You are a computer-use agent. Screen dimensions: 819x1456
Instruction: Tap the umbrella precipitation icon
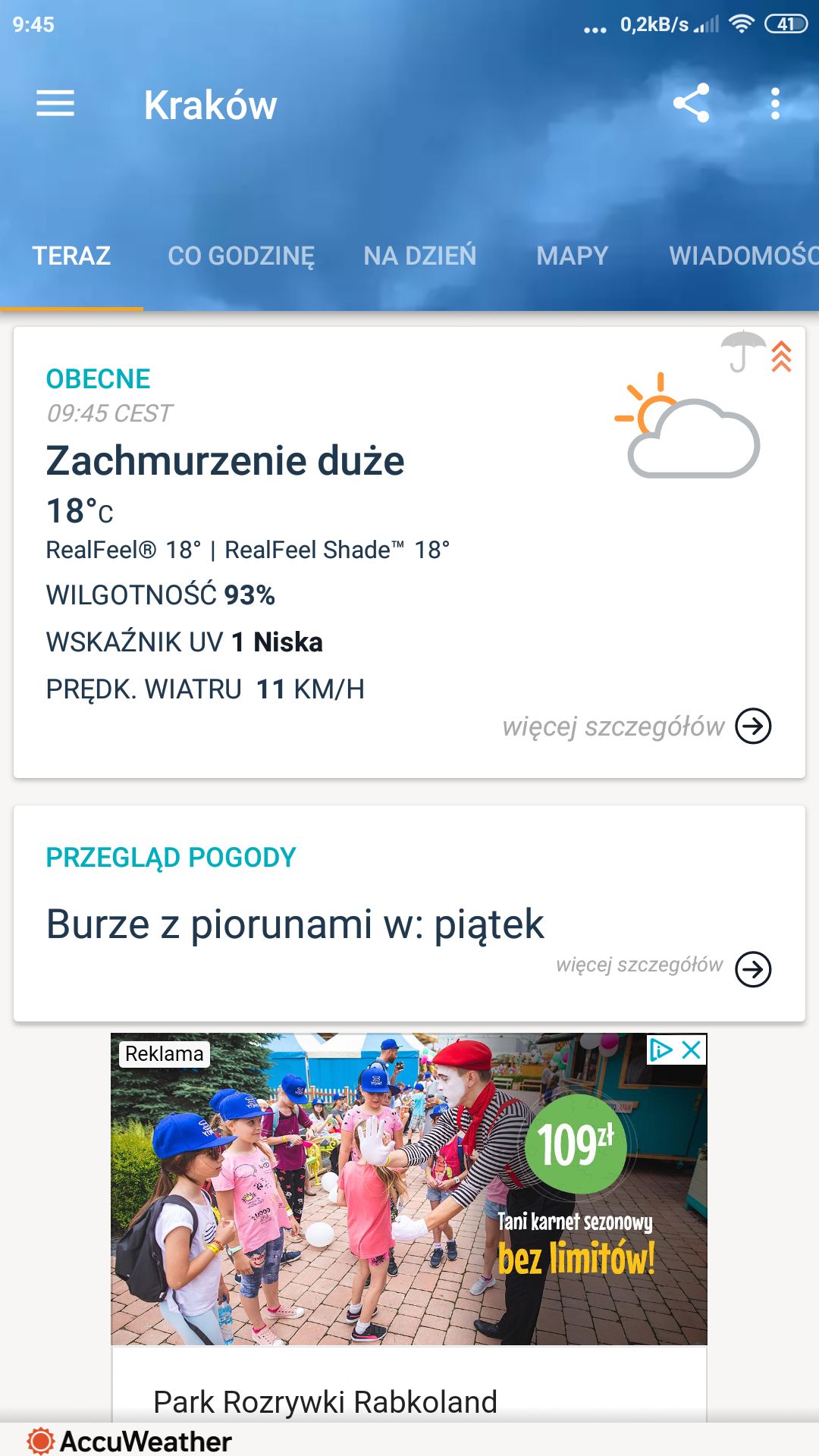744,351
